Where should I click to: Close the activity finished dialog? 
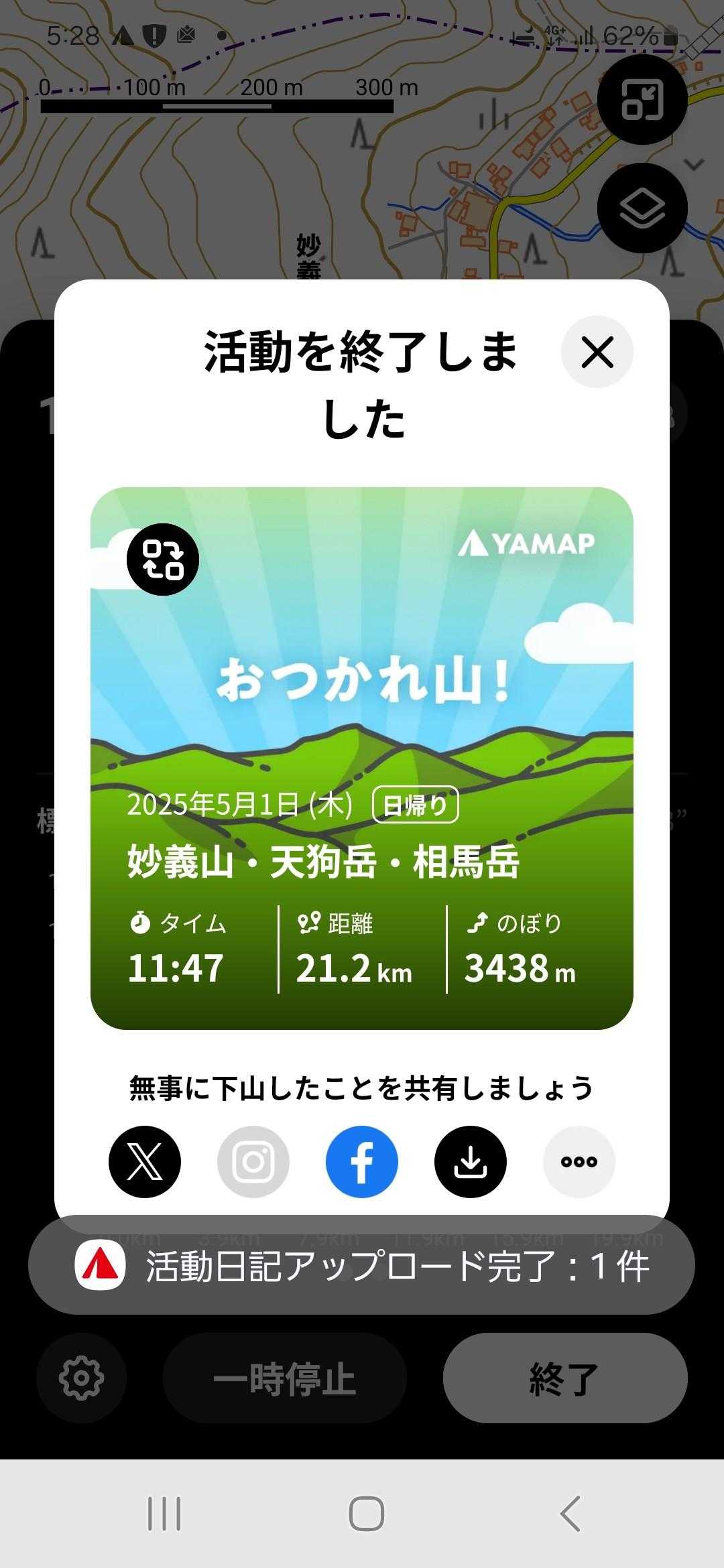coord(597,352)
